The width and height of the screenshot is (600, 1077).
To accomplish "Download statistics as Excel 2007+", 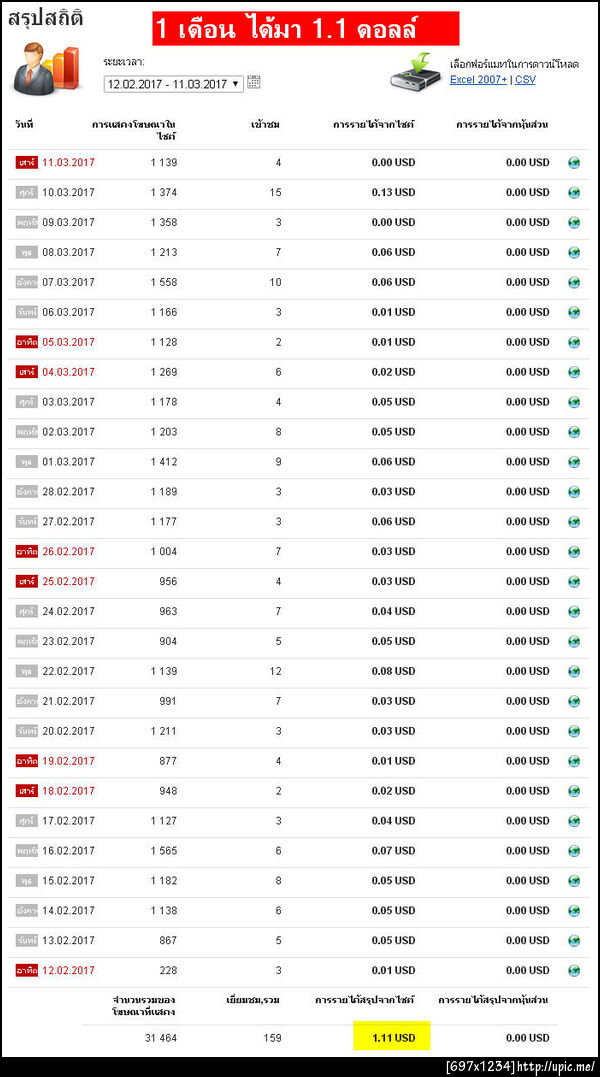I will (478, 79).
